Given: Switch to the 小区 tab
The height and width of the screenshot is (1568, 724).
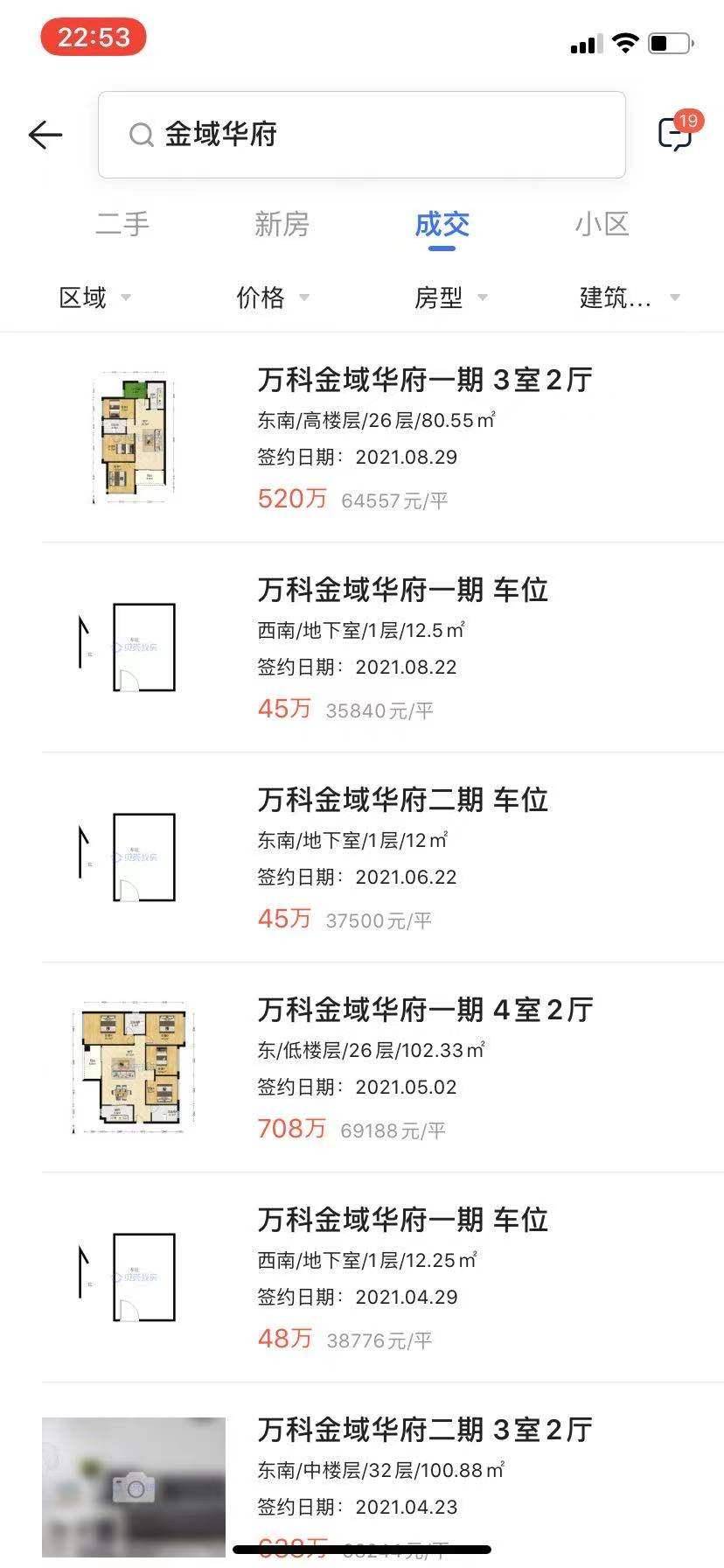Looking at the screenshot, I should click(602, 225).
